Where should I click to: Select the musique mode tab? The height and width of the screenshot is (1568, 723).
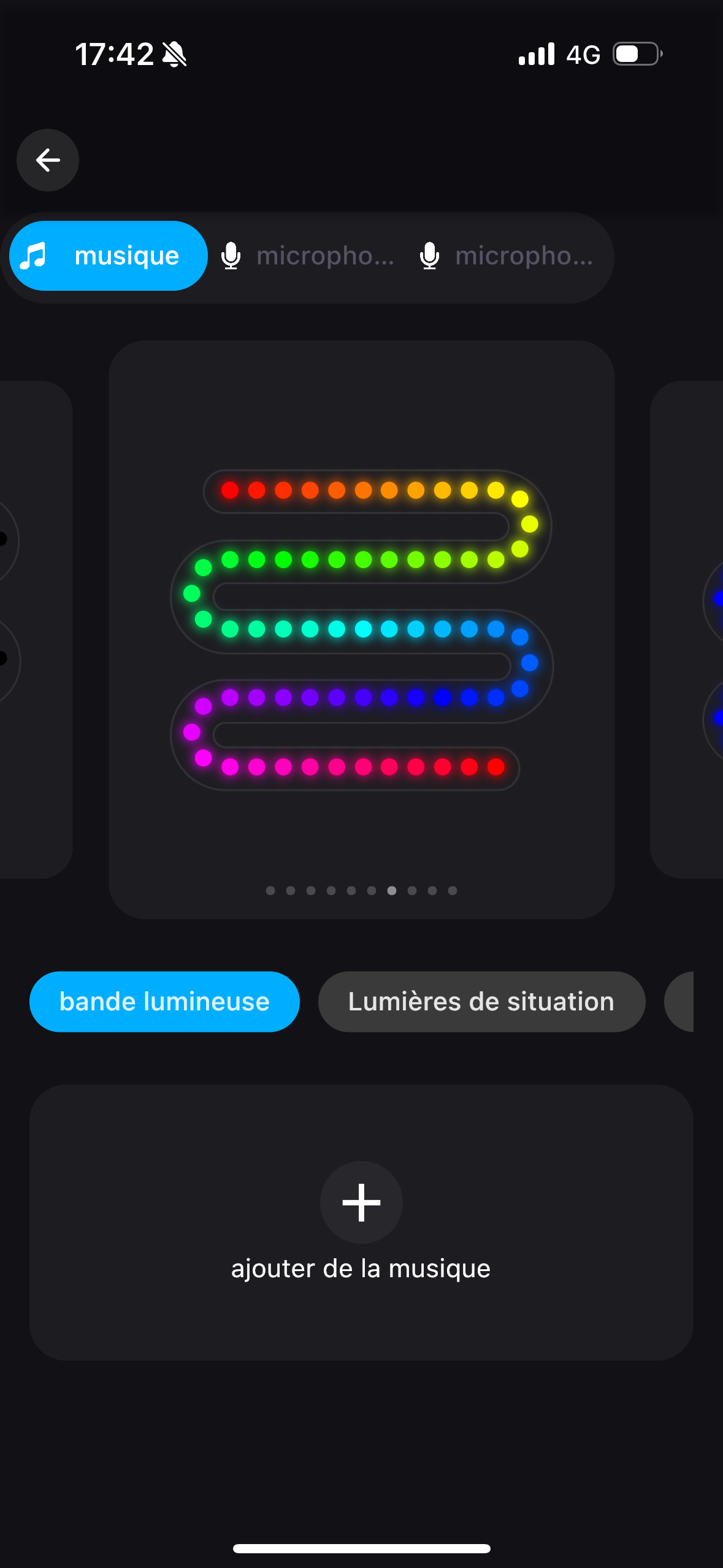pos(109,256)
